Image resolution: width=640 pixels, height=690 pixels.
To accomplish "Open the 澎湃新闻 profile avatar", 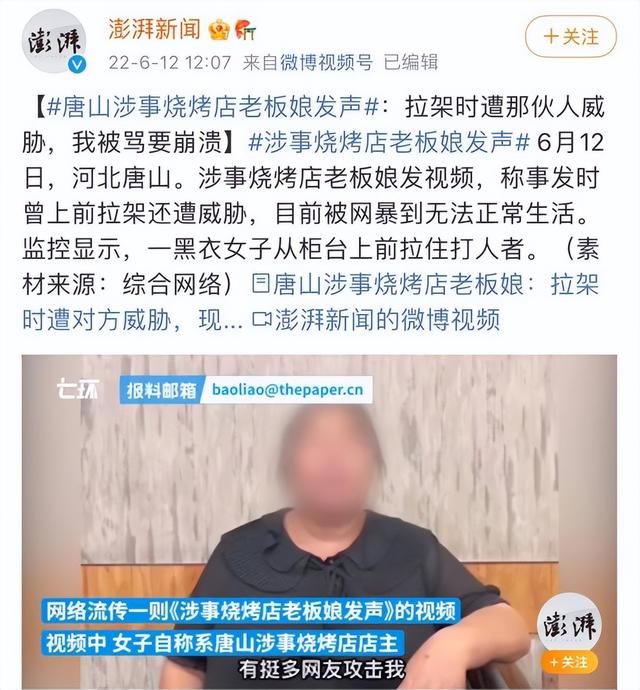I will [53, 41].
